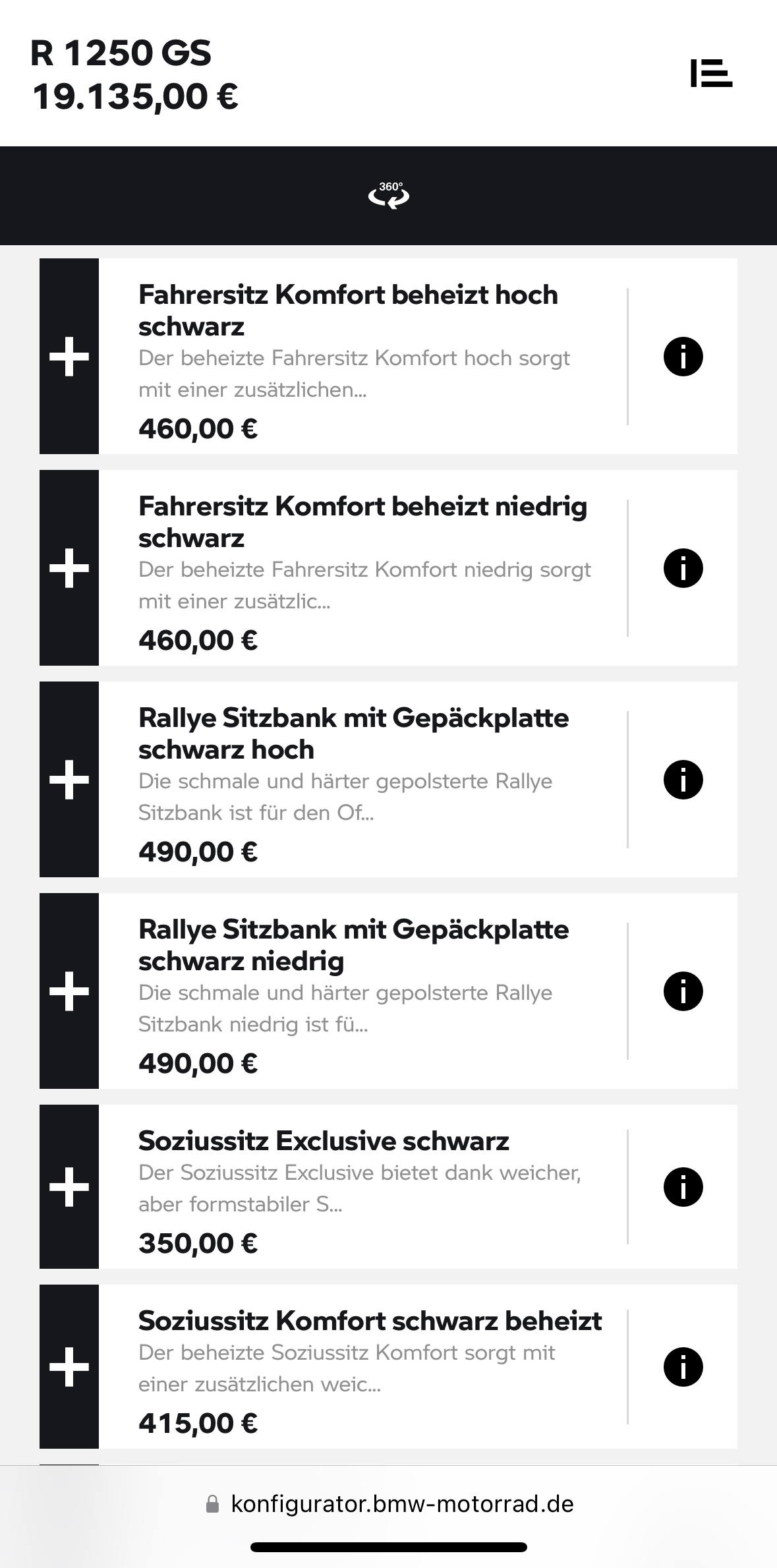Viewport: 777px width, 1568px height.
Task: Show info for Soziussitz Exclusive schwarz
Action: (683, 1187)
